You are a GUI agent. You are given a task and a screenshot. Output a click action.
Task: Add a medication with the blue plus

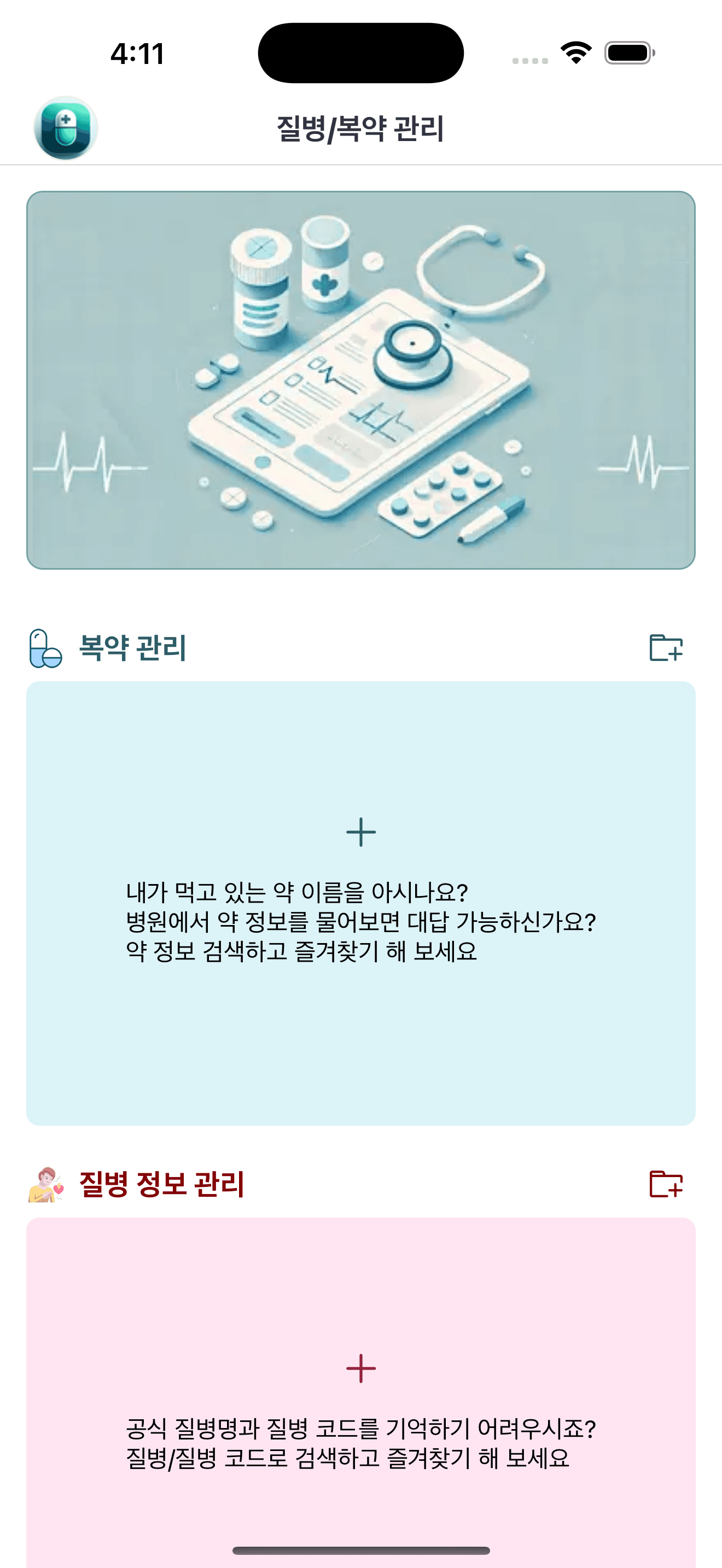point(361,832)
